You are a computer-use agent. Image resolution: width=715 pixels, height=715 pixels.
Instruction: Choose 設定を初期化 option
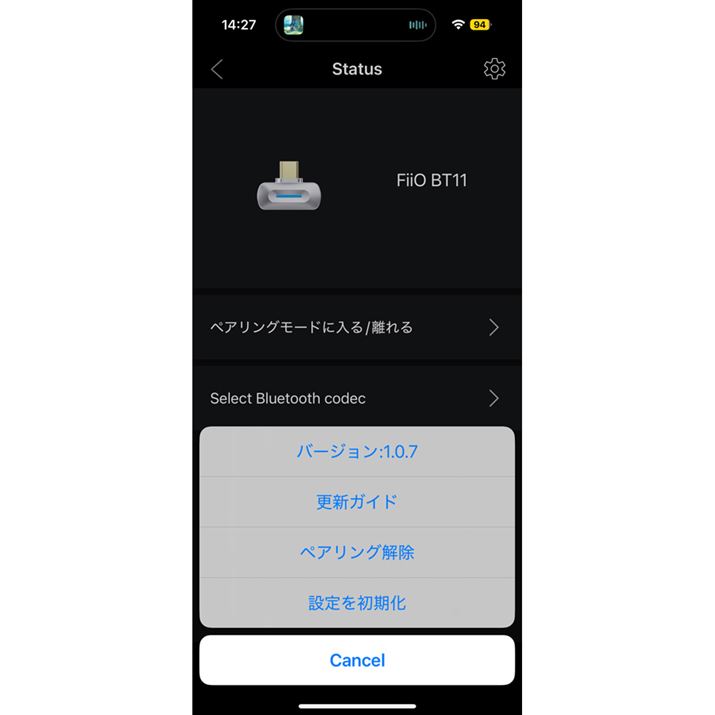coord(357,603)
